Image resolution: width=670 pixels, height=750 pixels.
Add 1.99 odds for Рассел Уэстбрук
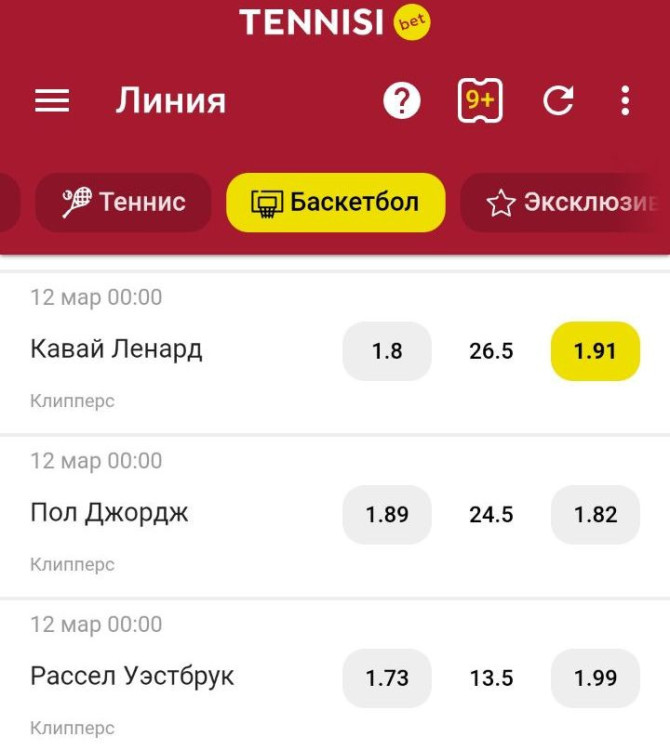click(x=595, y=678)
